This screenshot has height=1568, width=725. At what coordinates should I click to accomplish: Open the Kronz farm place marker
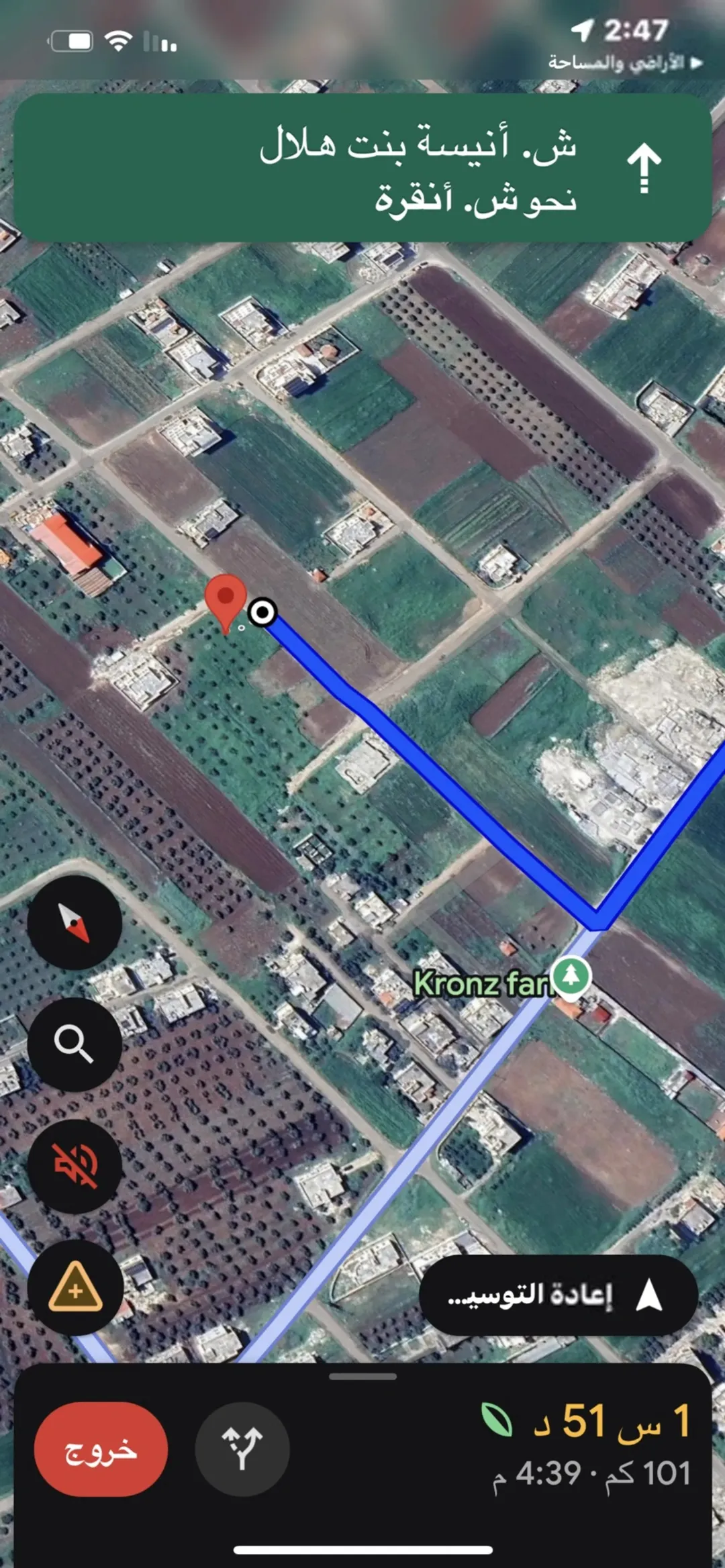point(571,977)
